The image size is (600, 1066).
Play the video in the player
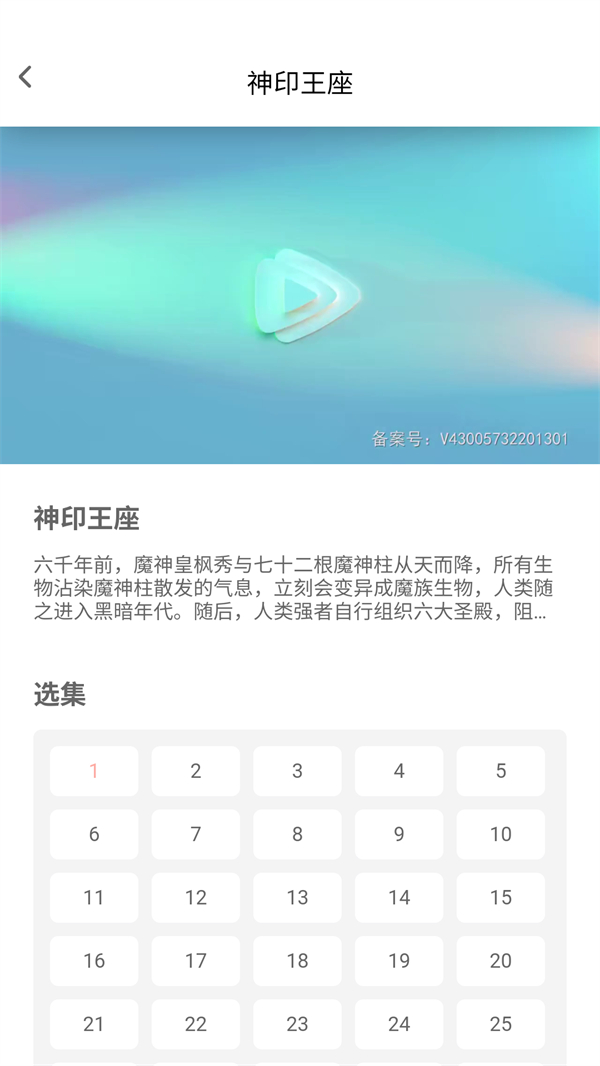pos(299,295)
